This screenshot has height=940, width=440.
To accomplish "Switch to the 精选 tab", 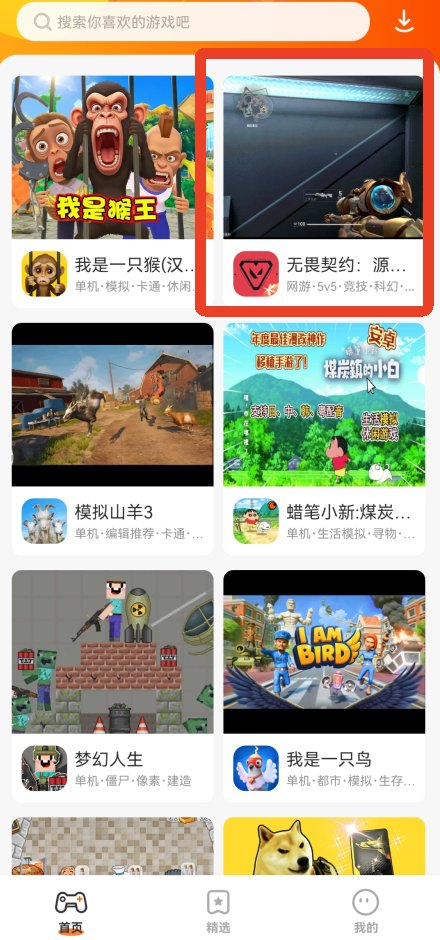I will point(218,911).
